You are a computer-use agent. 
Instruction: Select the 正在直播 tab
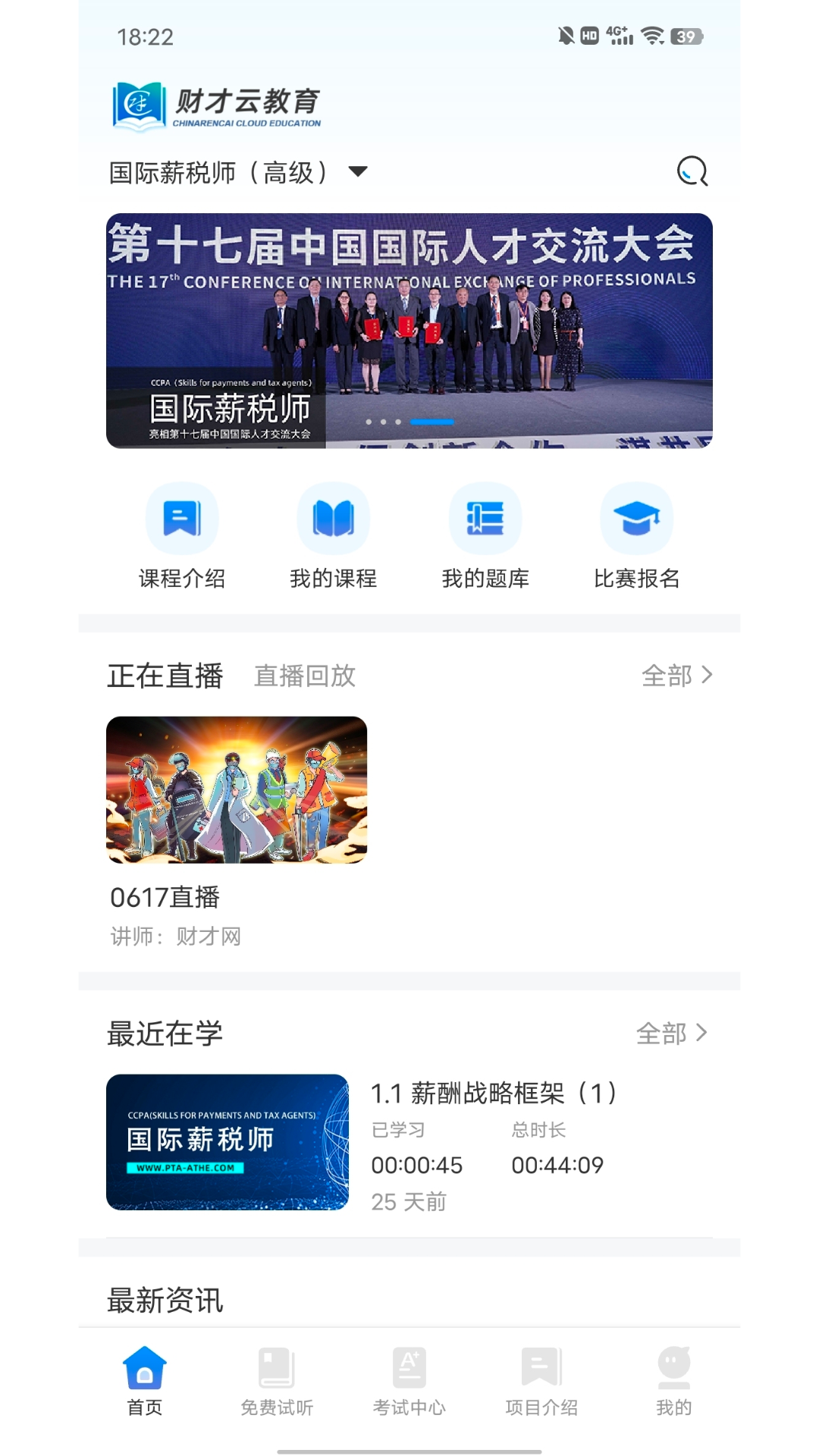165,676
